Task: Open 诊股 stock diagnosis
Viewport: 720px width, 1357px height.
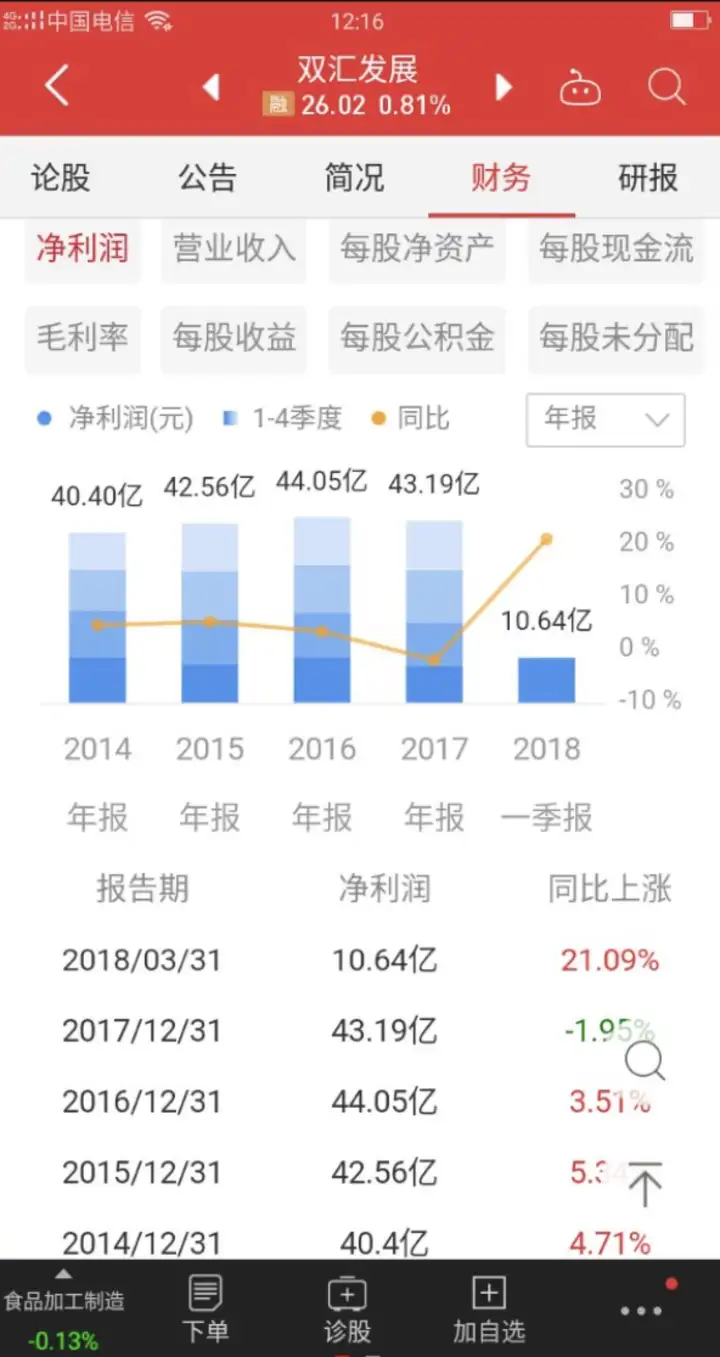Action: tap(347, 1307)
